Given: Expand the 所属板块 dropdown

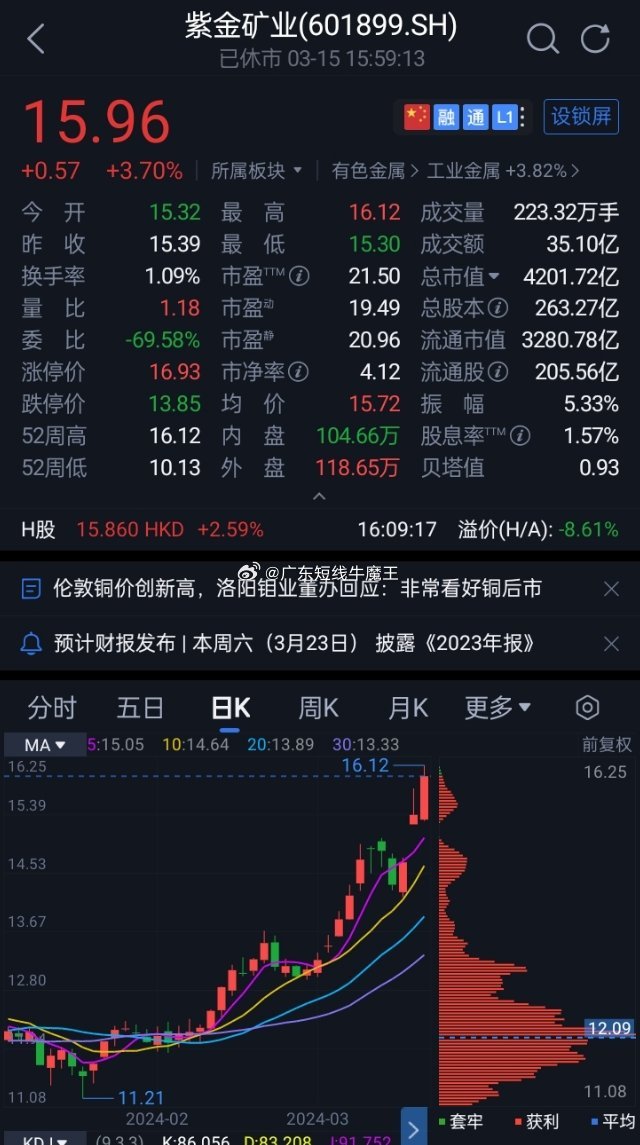Looking at the screenshot, I should pos(256,171).
